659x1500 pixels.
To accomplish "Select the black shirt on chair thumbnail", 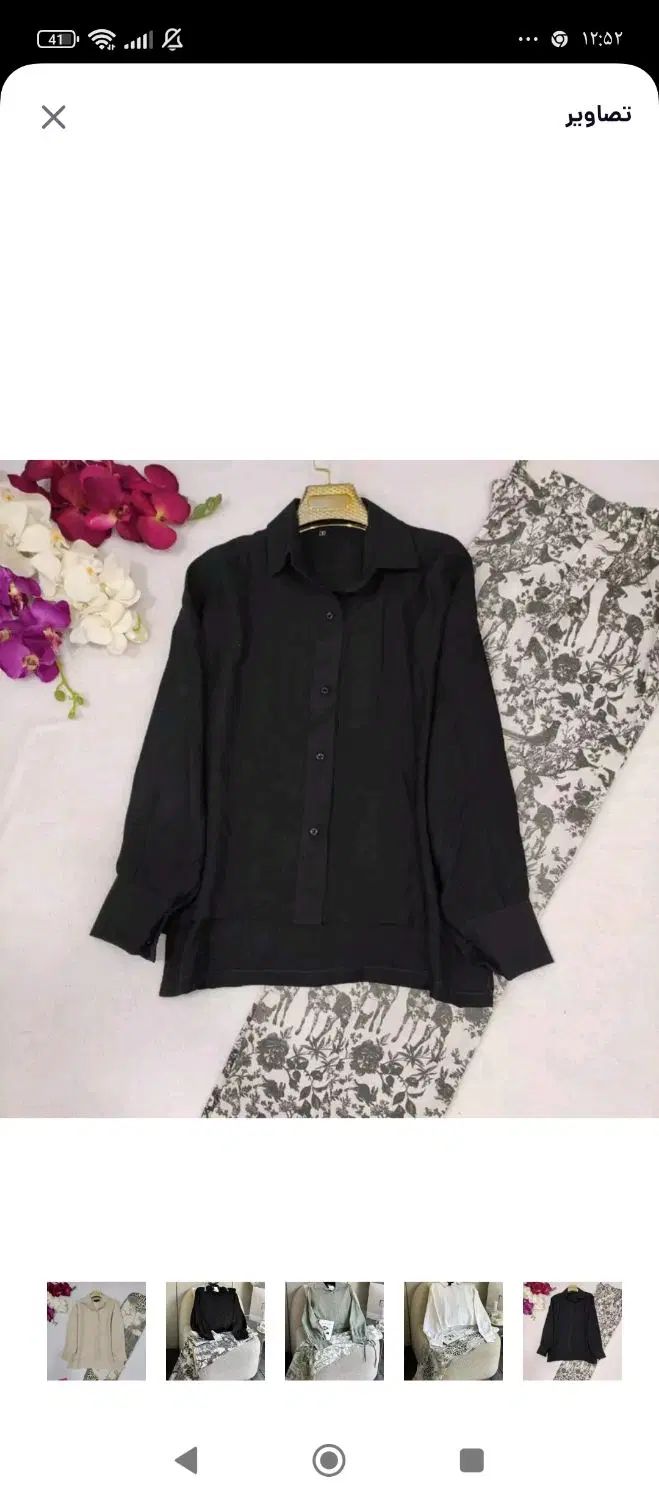I will tap(215, 1331).
